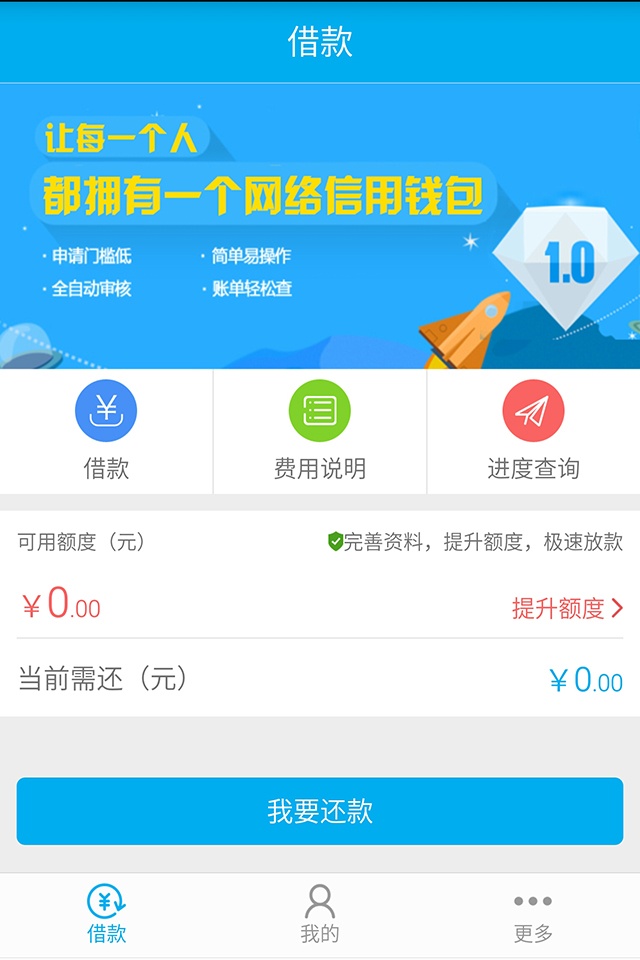Viewport: 640px width, 960px height.
Task: Open 费用说明 fee description
Action: tap(319, 430)
